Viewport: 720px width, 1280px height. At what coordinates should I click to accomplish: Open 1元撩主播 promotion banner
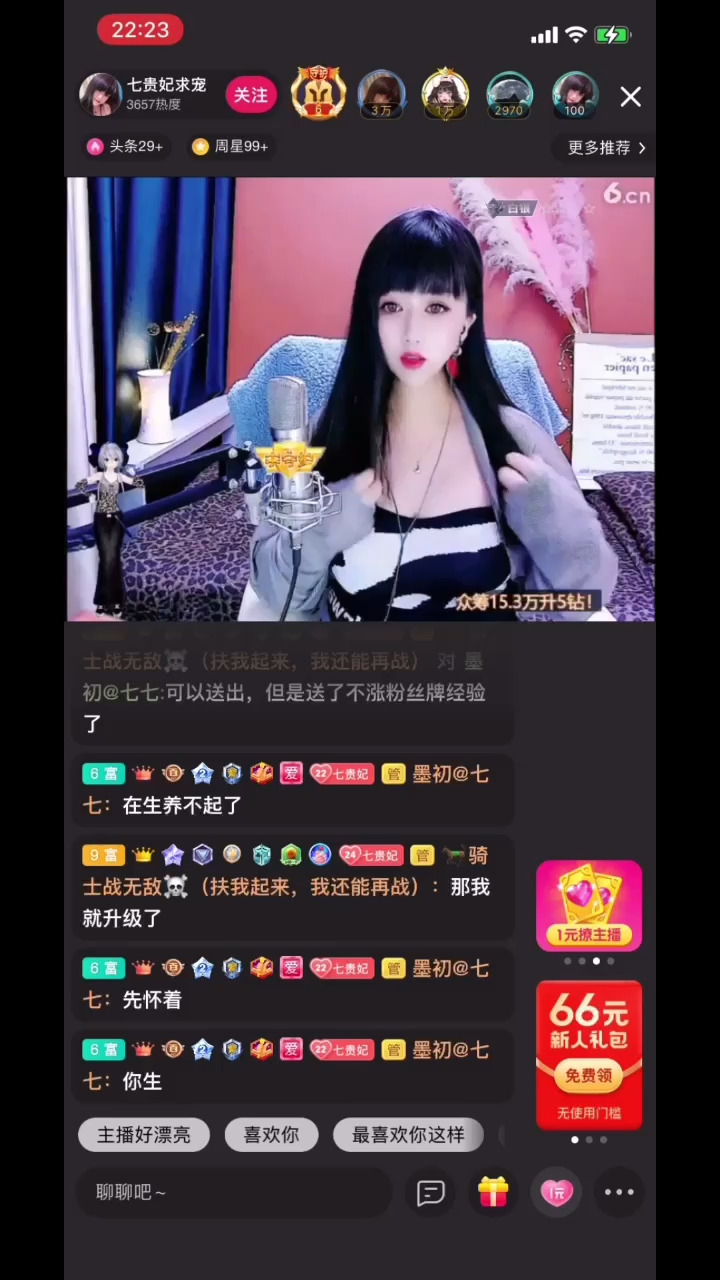pyautogui.click(x=589, y=905)
